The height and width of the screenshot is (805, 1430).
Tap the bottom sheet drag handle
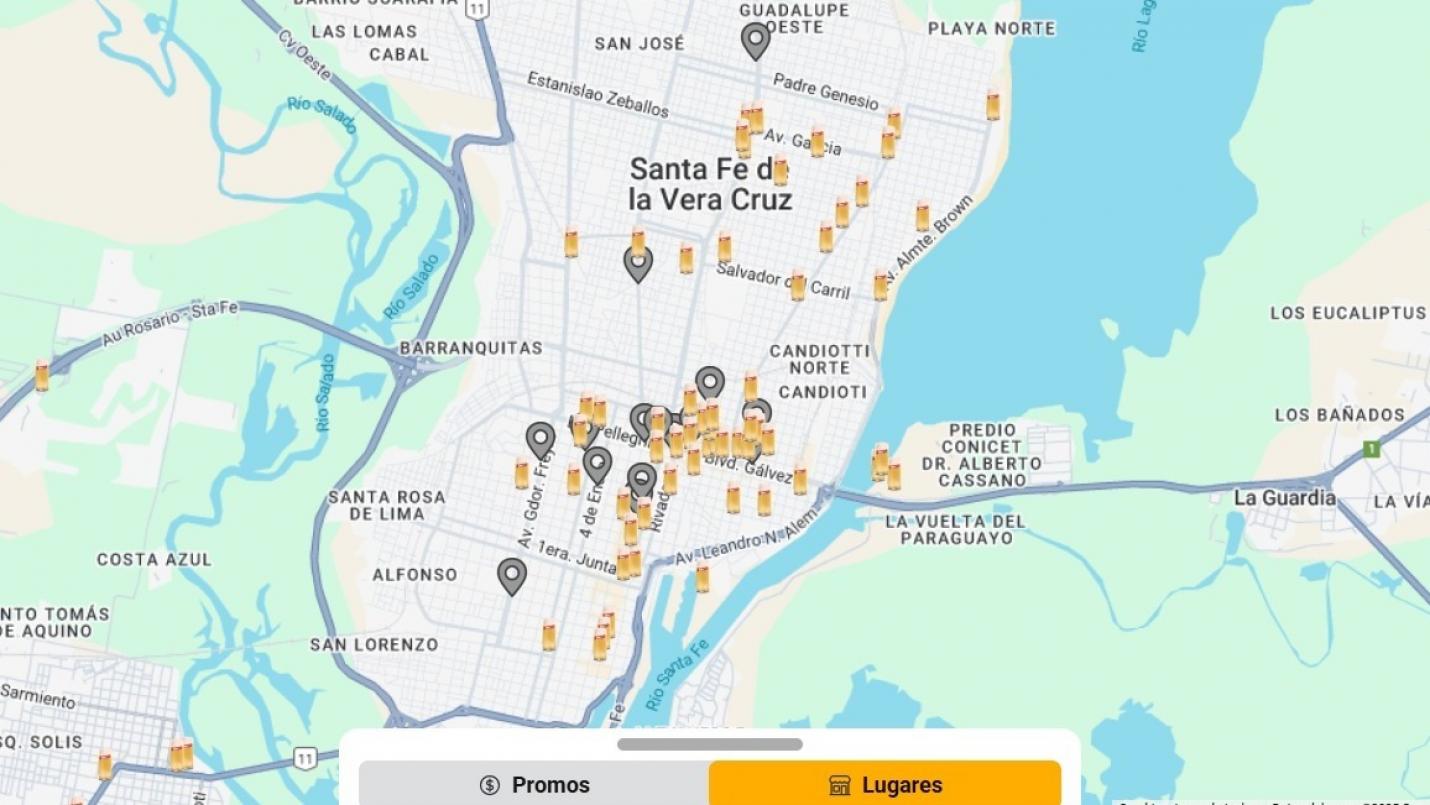pyautogui.click(x=709, y=744)
